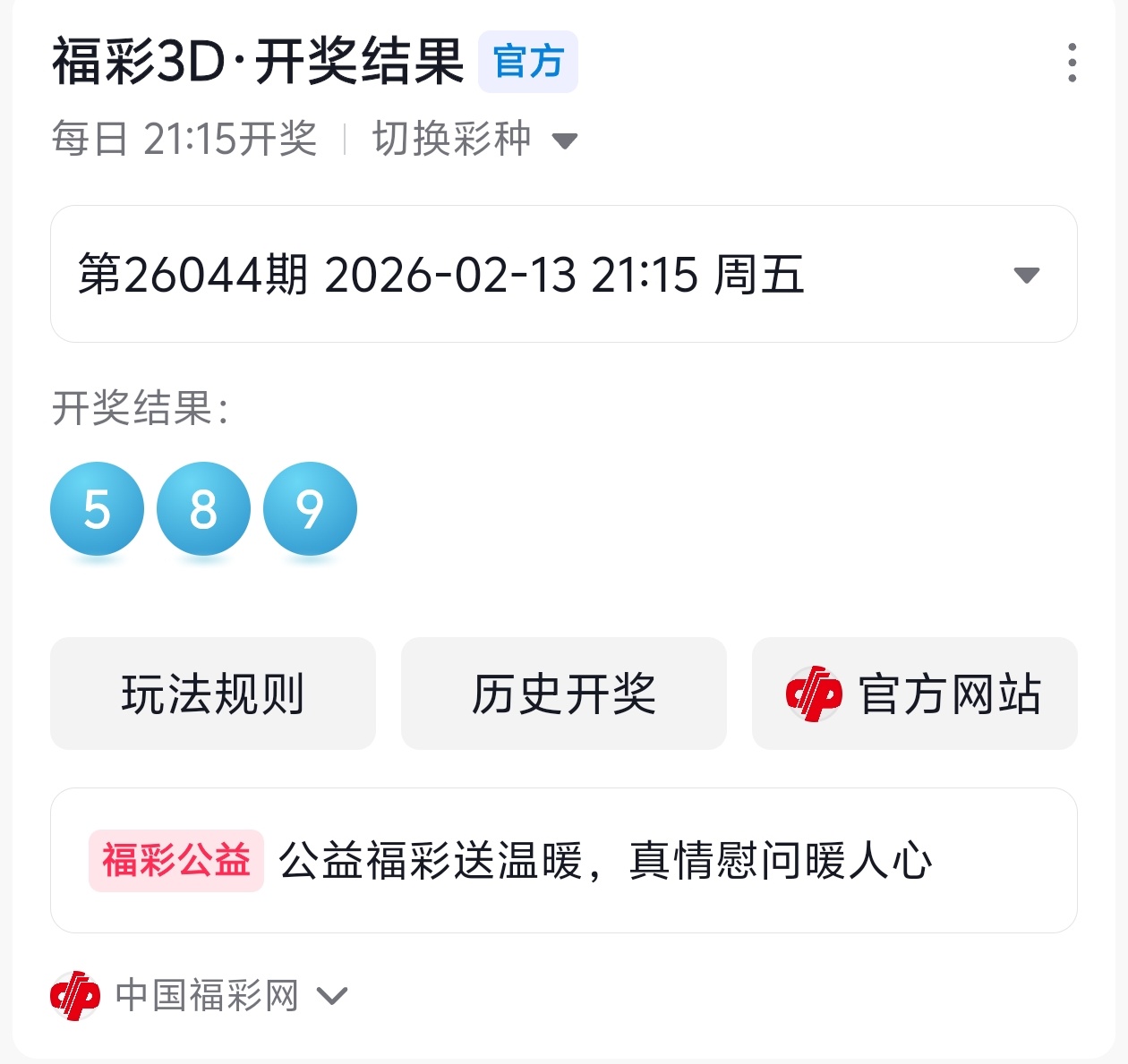The height and width of the screenshot is (1064, 1128).
Task: Visit the 官方网站 official website
Action: coord(914,694)
